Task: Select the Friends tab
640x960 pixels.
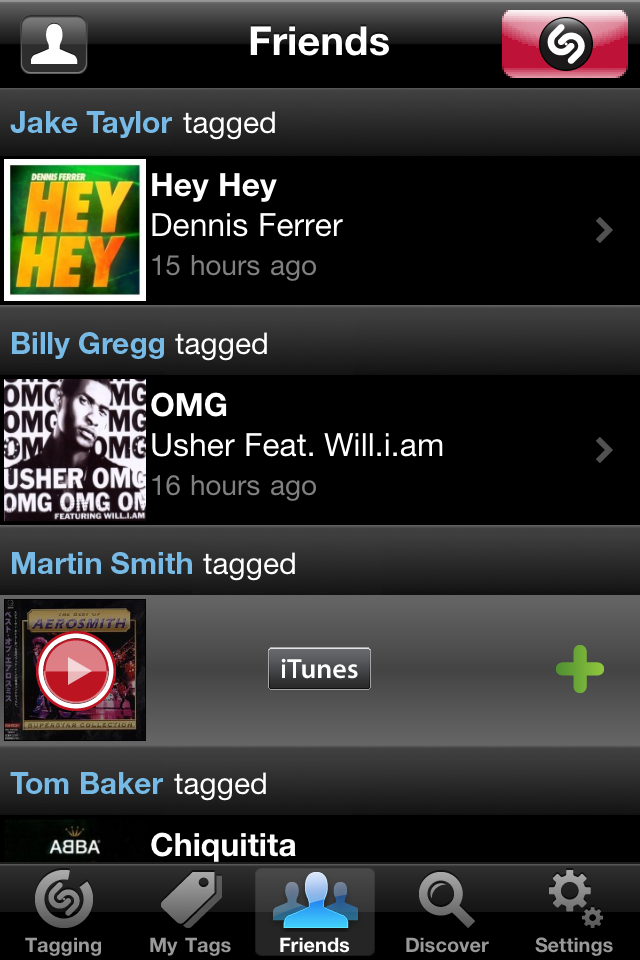Action: 315,913
